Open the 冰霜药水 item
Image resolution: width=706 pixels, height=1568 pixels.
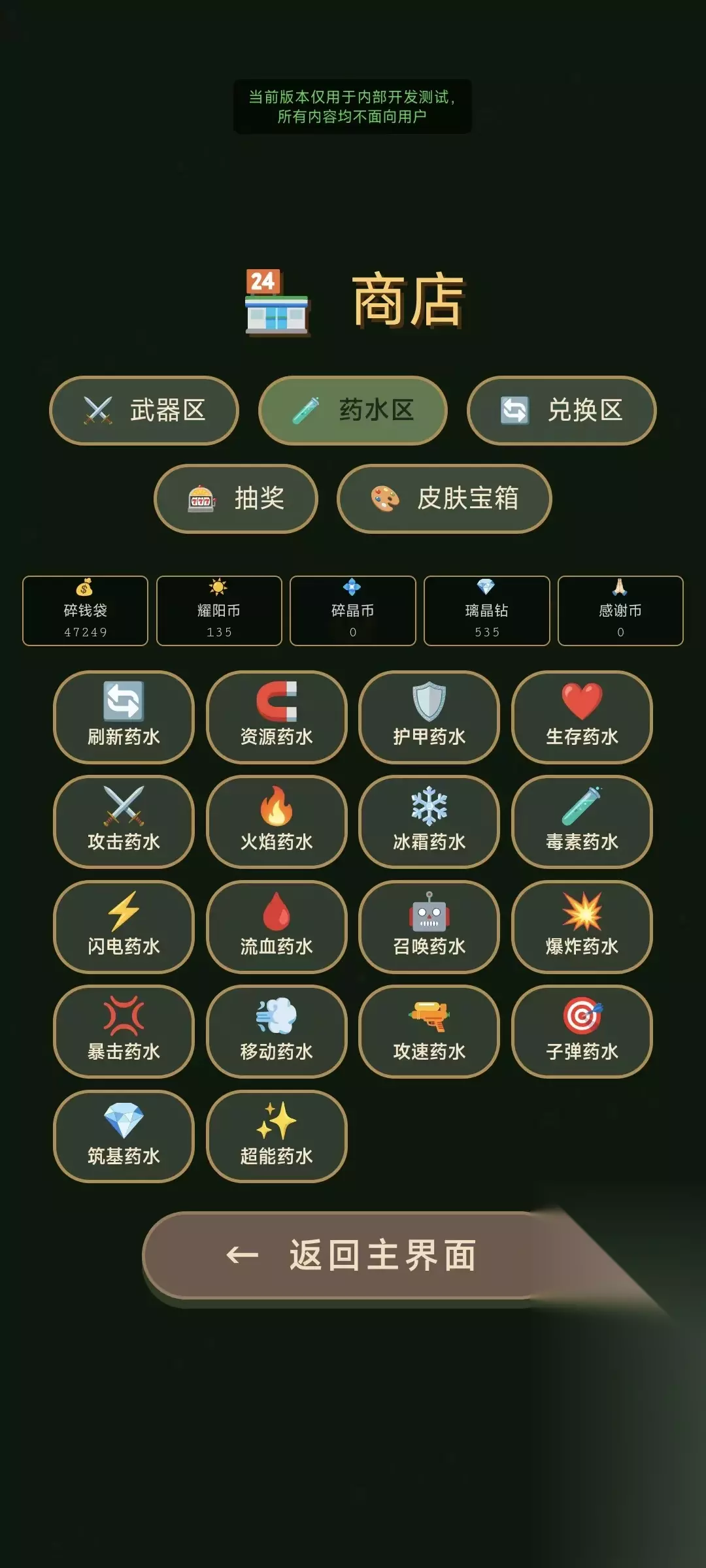(429, 822)
